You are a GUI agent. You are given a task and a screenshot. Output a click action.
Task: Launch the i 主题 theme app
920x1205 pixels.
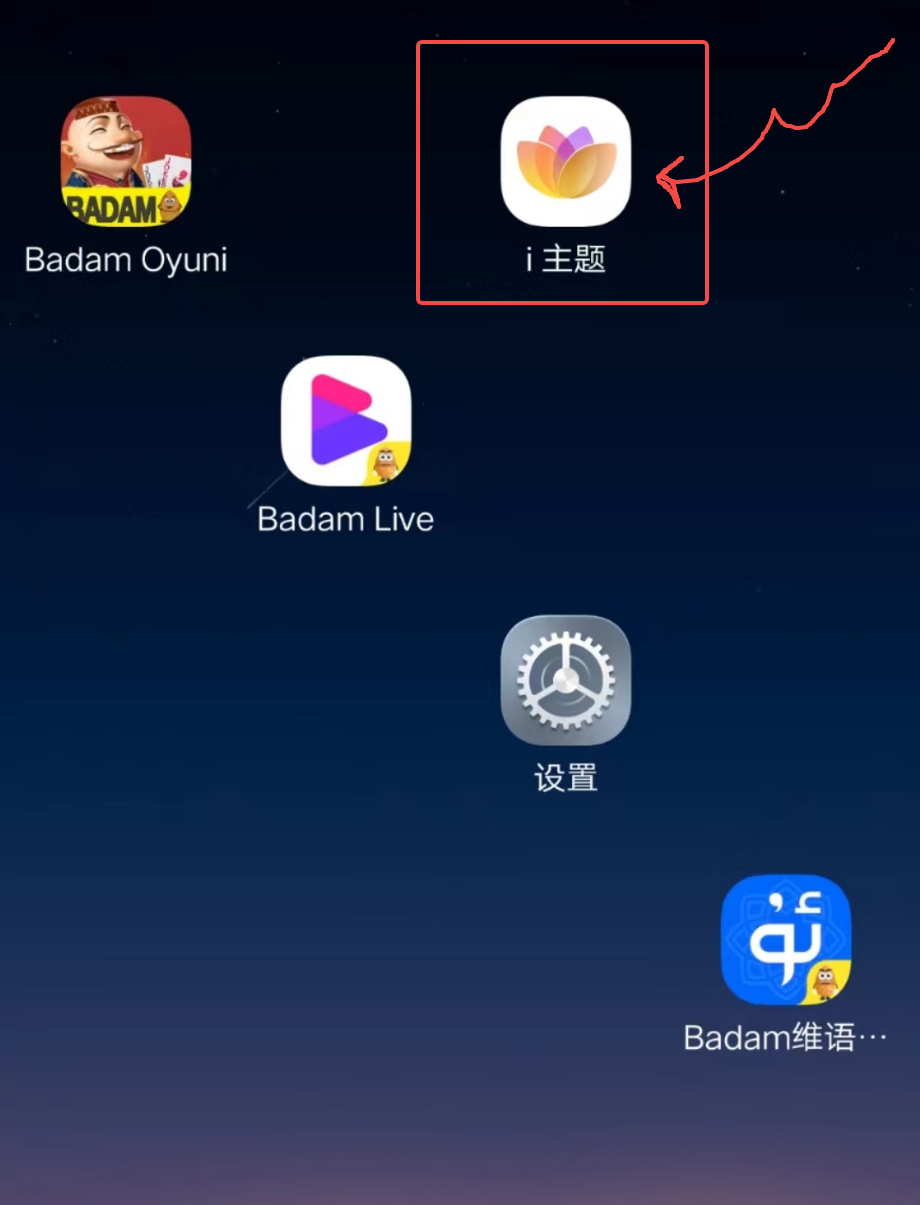(565, 161)
